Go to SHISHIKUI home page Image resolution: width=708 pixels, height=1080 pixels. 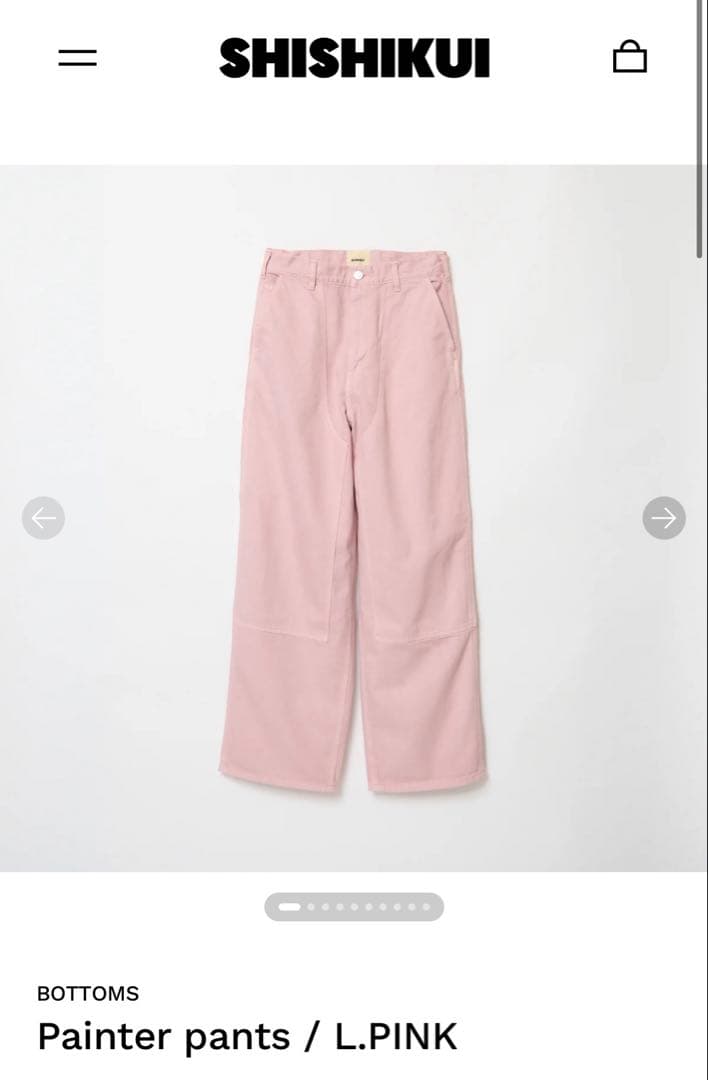[x=354, y=58]
